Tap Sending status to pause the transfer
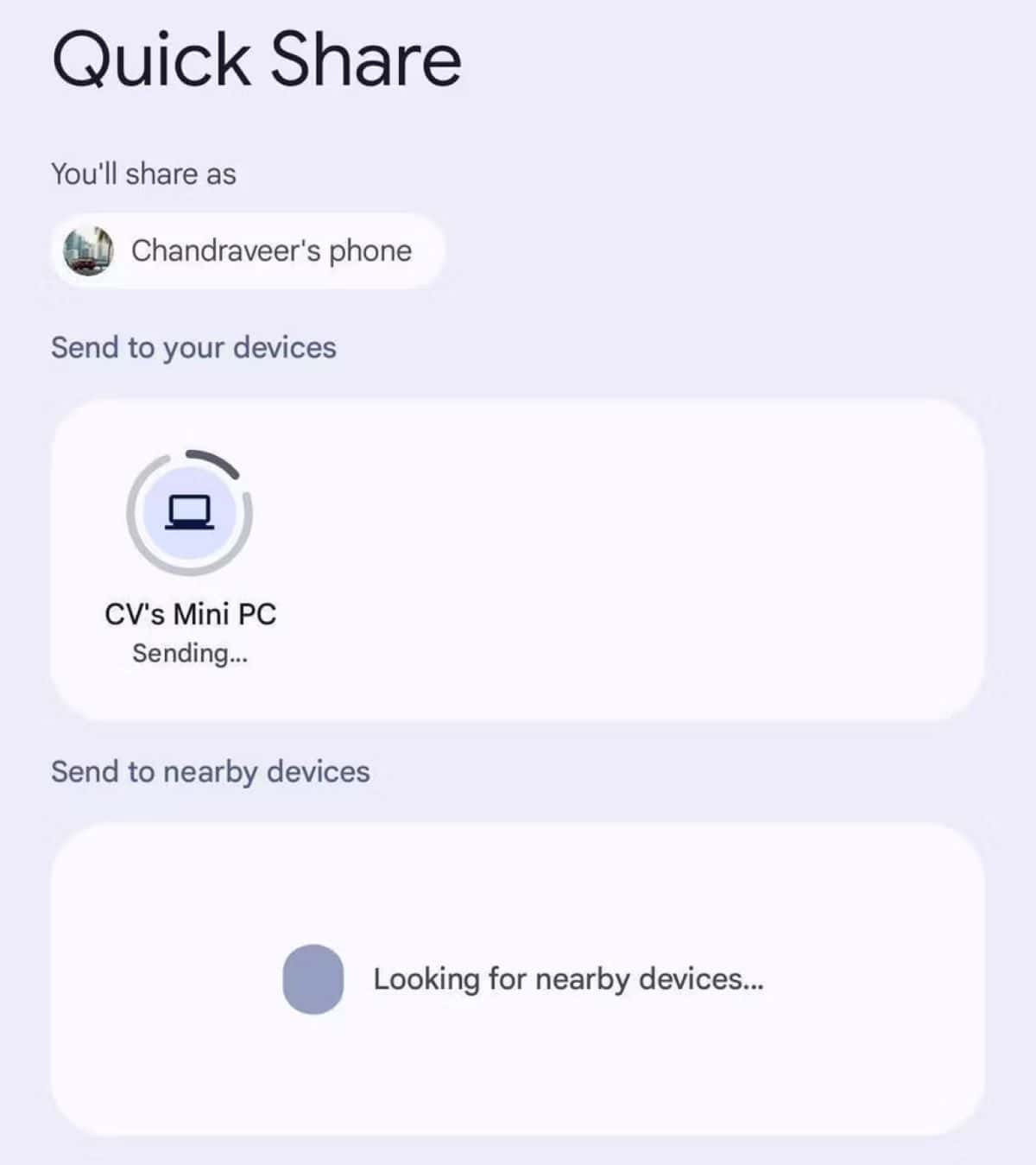 (189, 653)
